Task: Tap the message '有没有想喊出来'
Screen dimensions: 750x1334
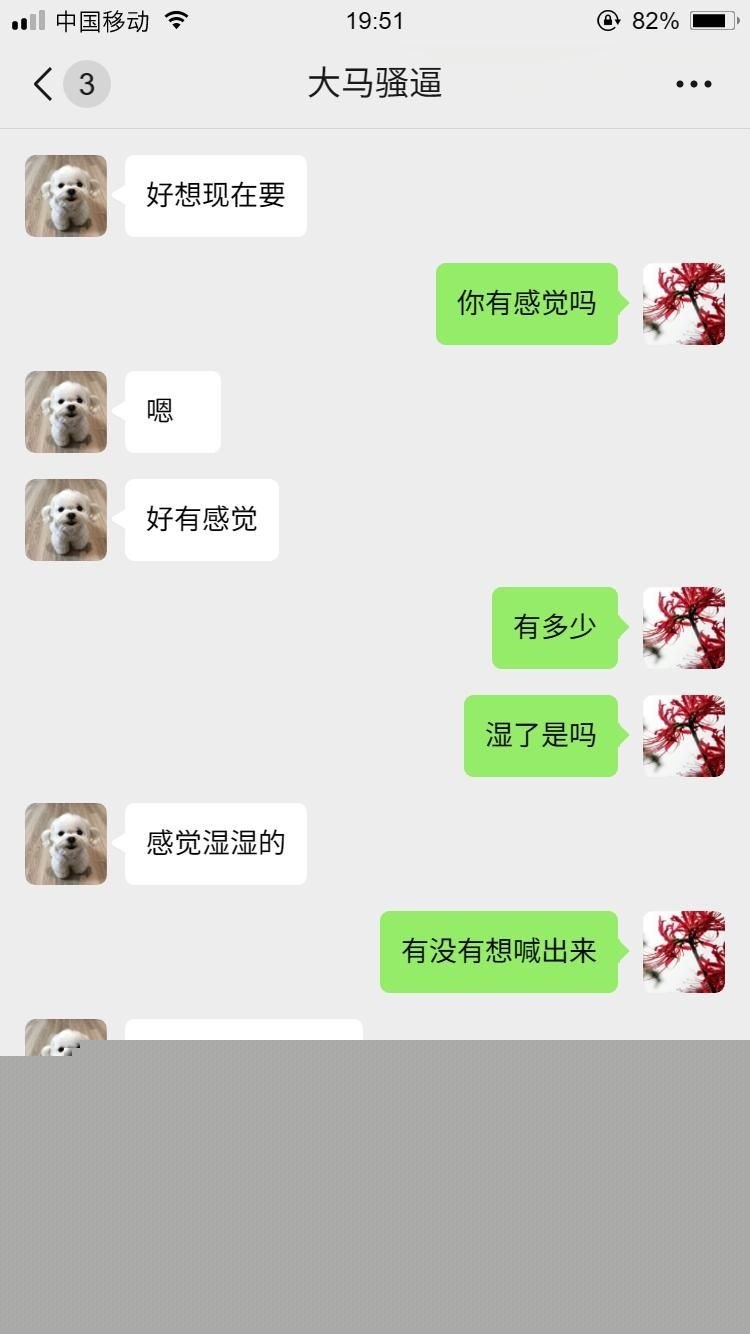Action: click(x=498, y=952)
